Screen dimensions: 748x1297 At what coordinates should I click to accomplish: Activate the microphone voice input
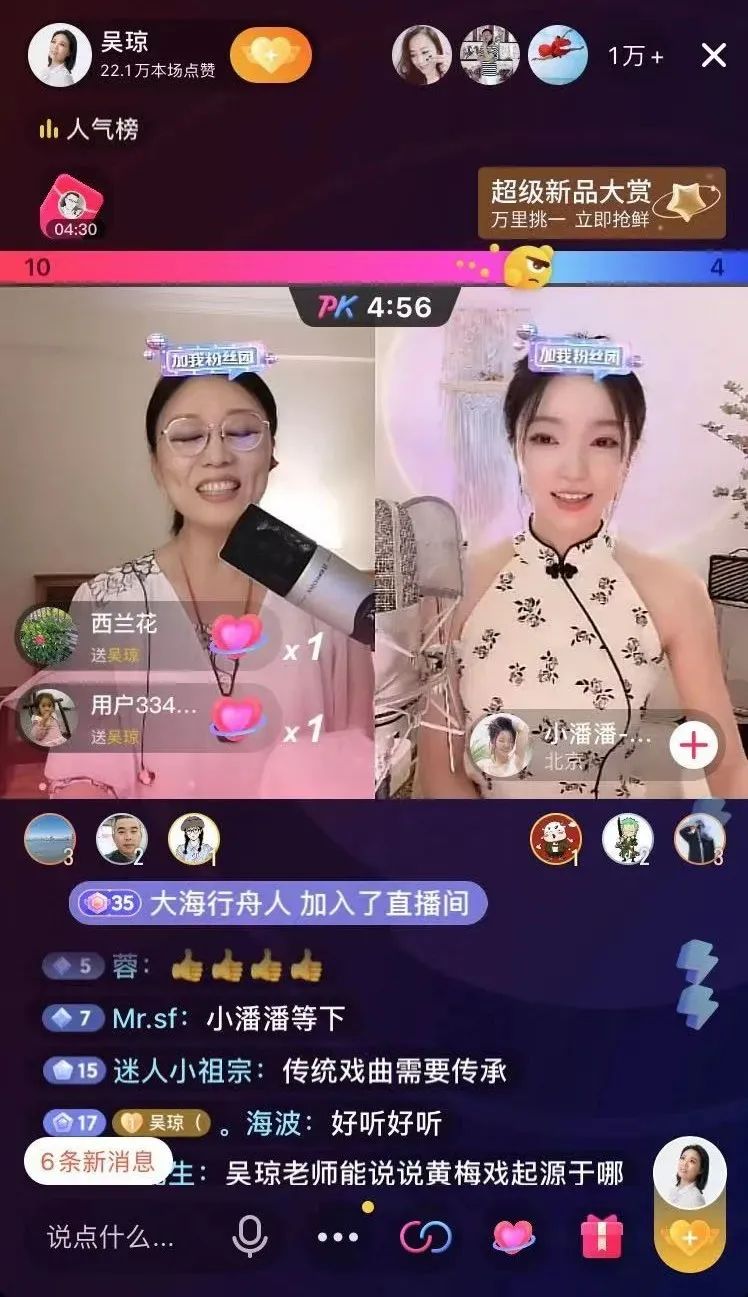250,1237
